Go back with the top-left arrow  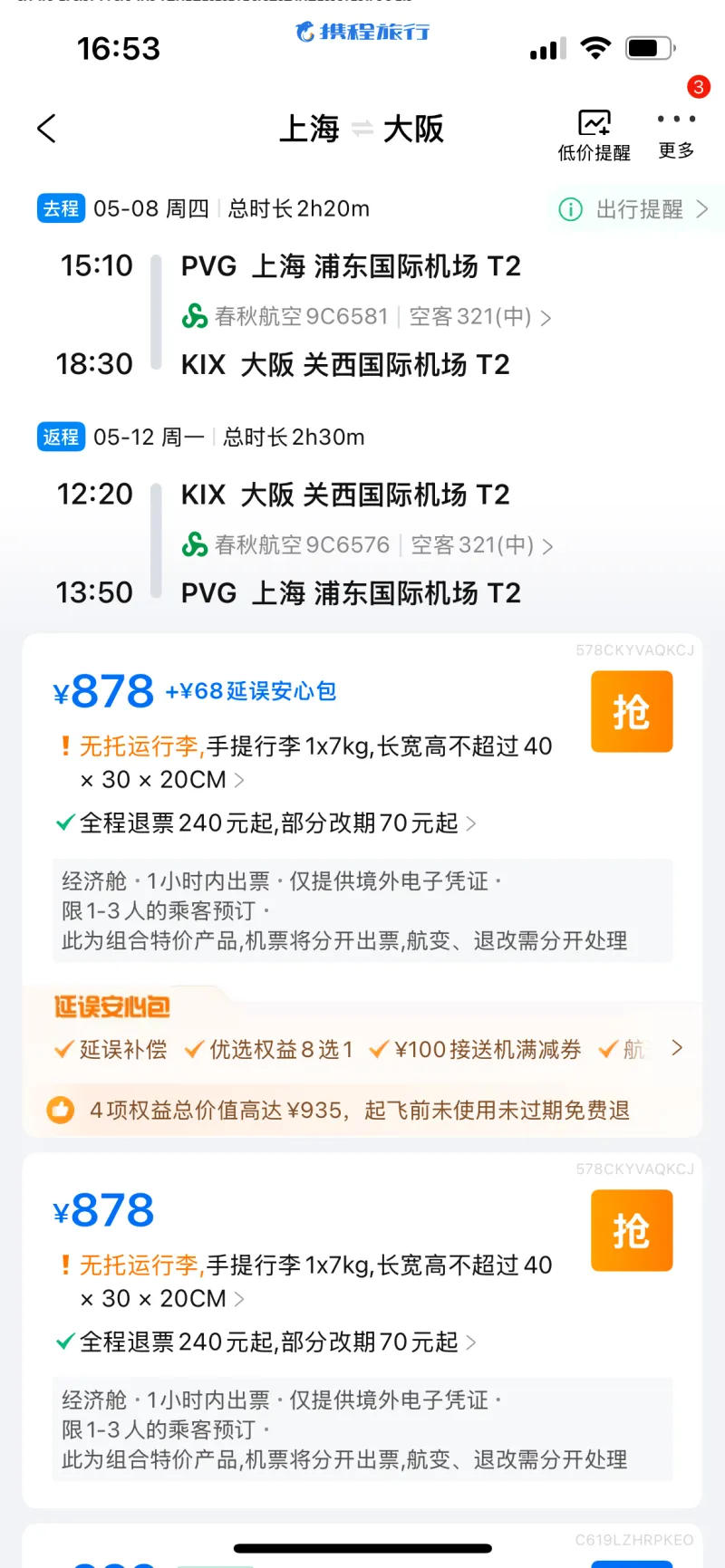pyautogui.click(x=47, y=129)
